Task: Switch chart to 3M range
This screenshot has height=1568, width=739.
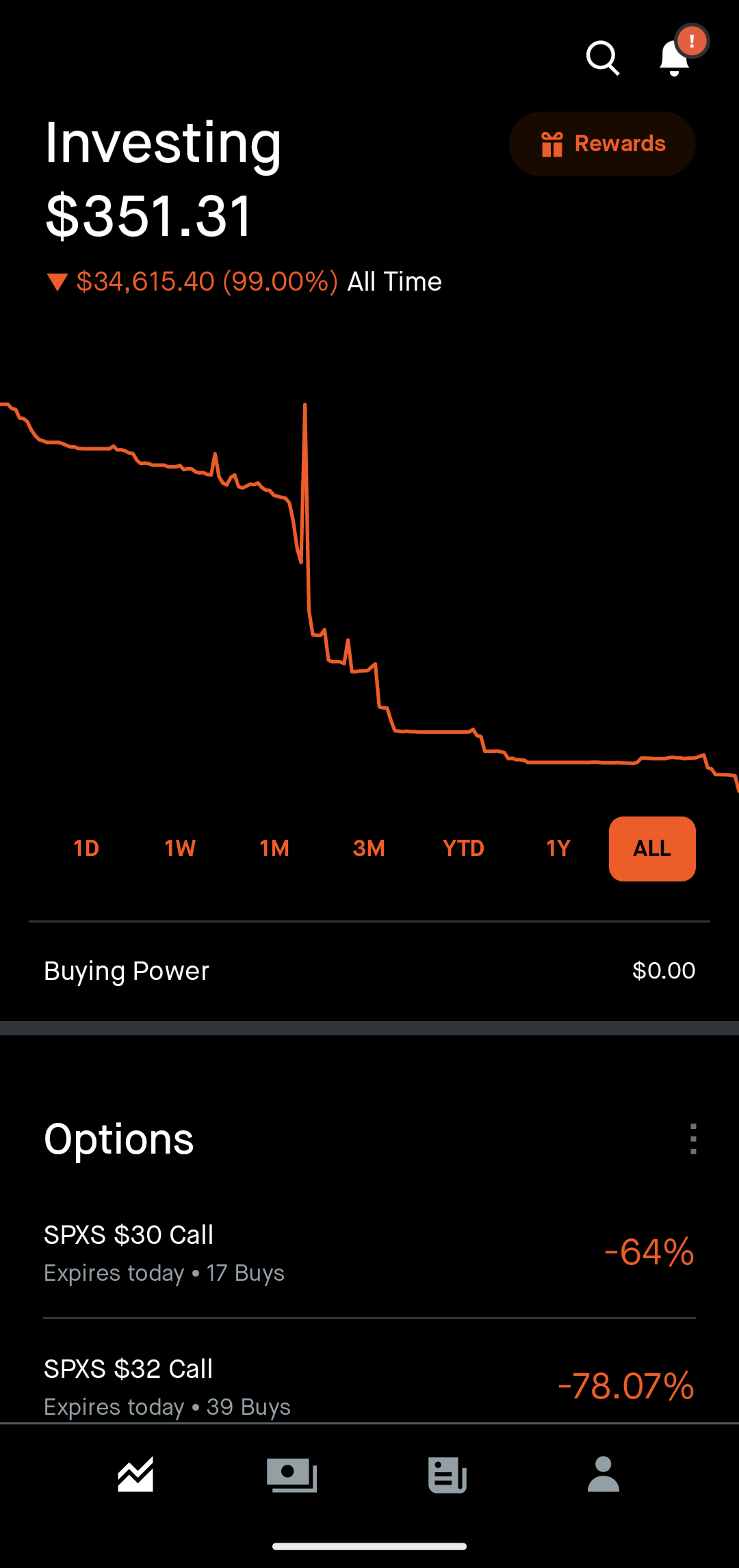Action: [369, 849]
